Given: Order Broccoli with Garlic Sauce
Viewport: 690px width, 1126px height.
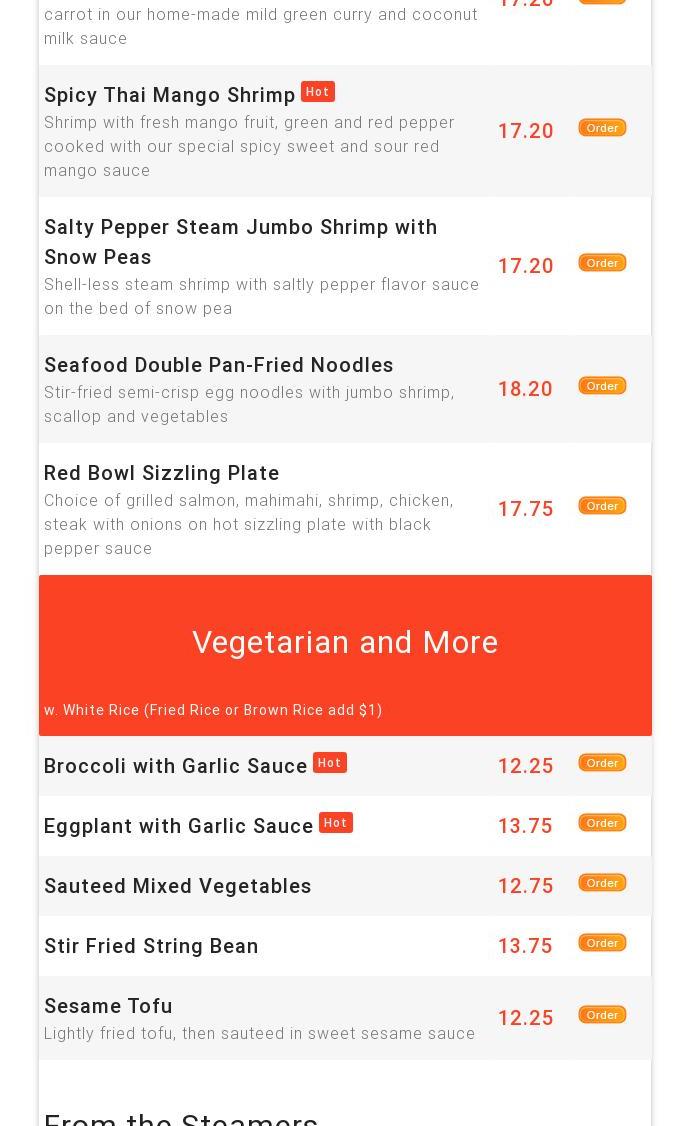Looking at the screenshot, I should pos(602,763).
